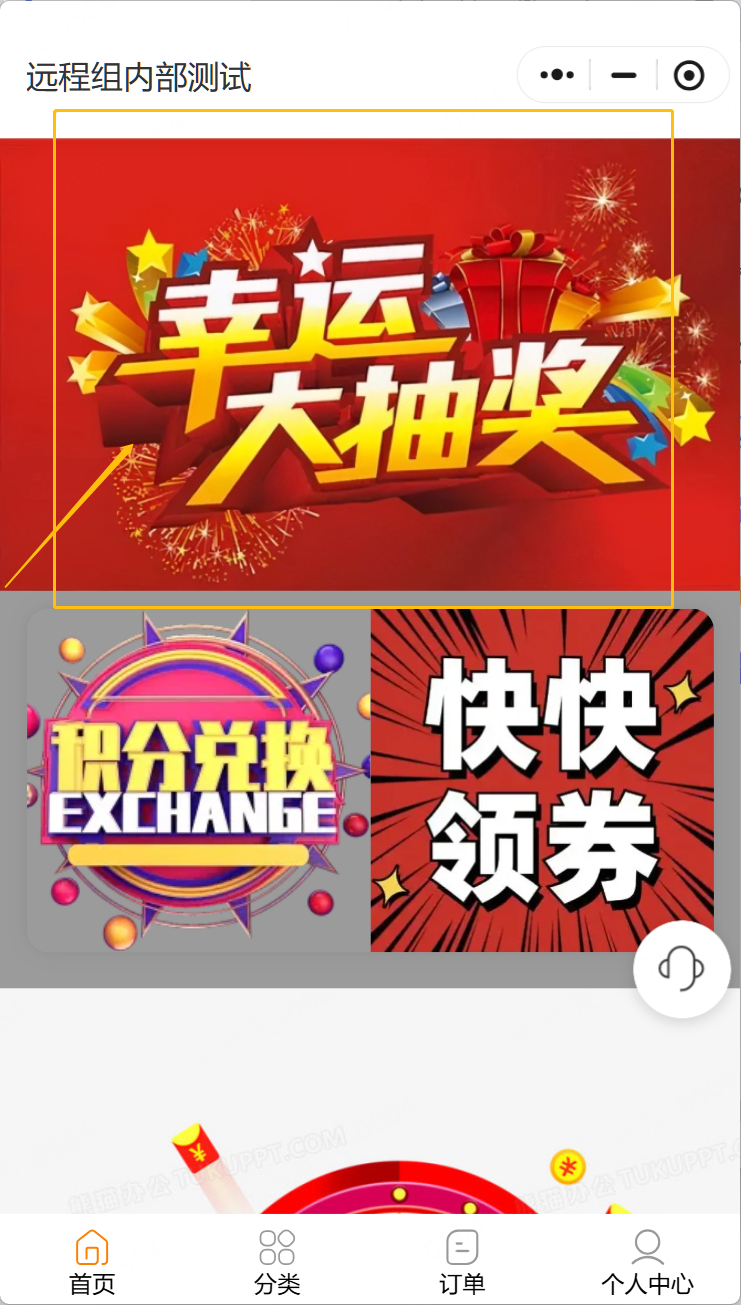Switch to the 首页 tab
Screen dimensions: 741x1305
coord(92,1262)
